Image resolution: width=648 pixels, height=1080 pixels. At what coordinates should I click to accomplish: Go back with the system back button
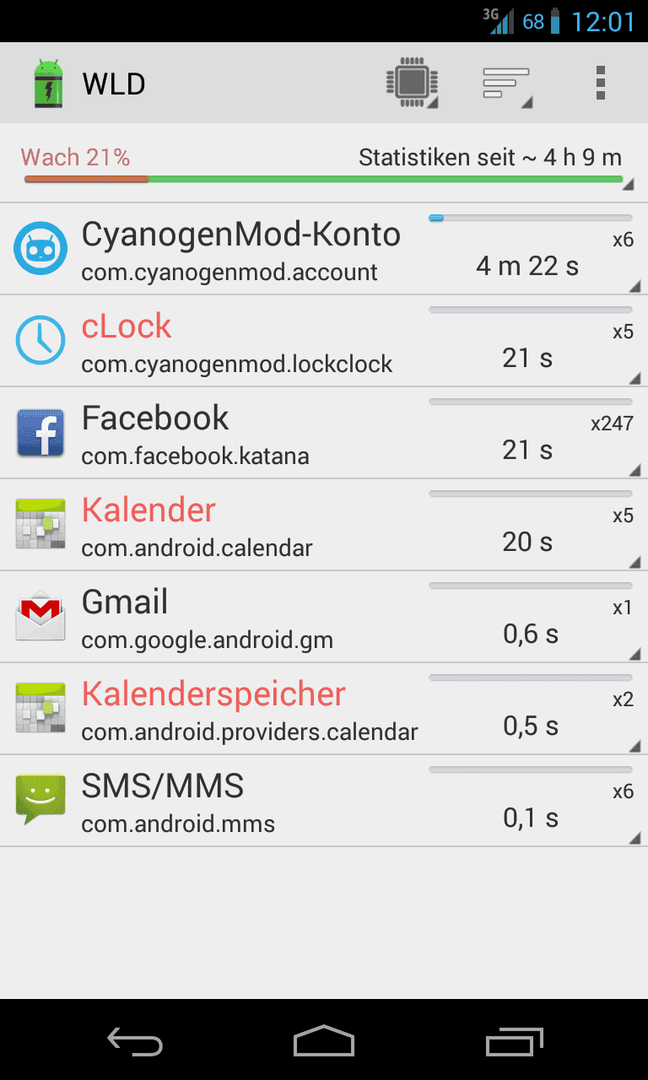pos(135,1040)
